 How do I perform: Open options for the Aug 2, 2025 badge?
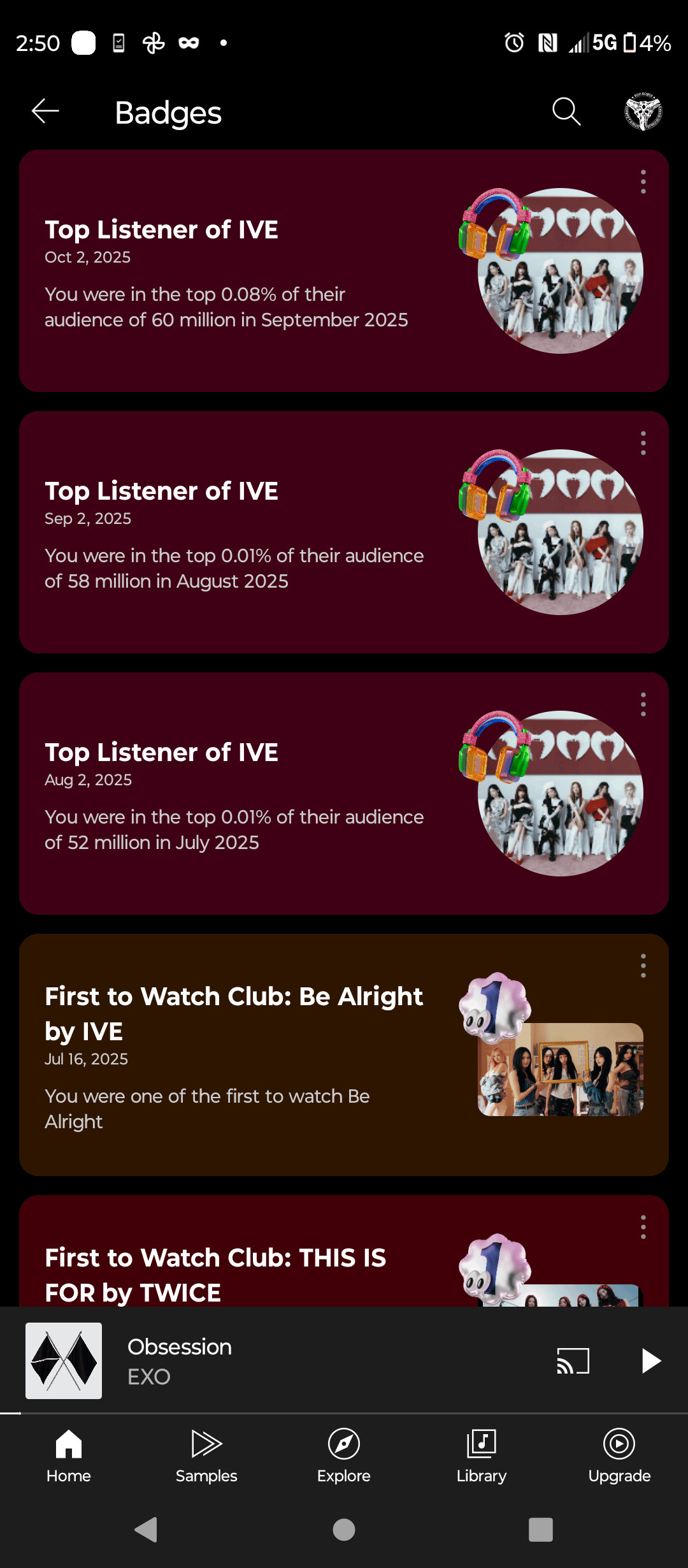point(643,704)
